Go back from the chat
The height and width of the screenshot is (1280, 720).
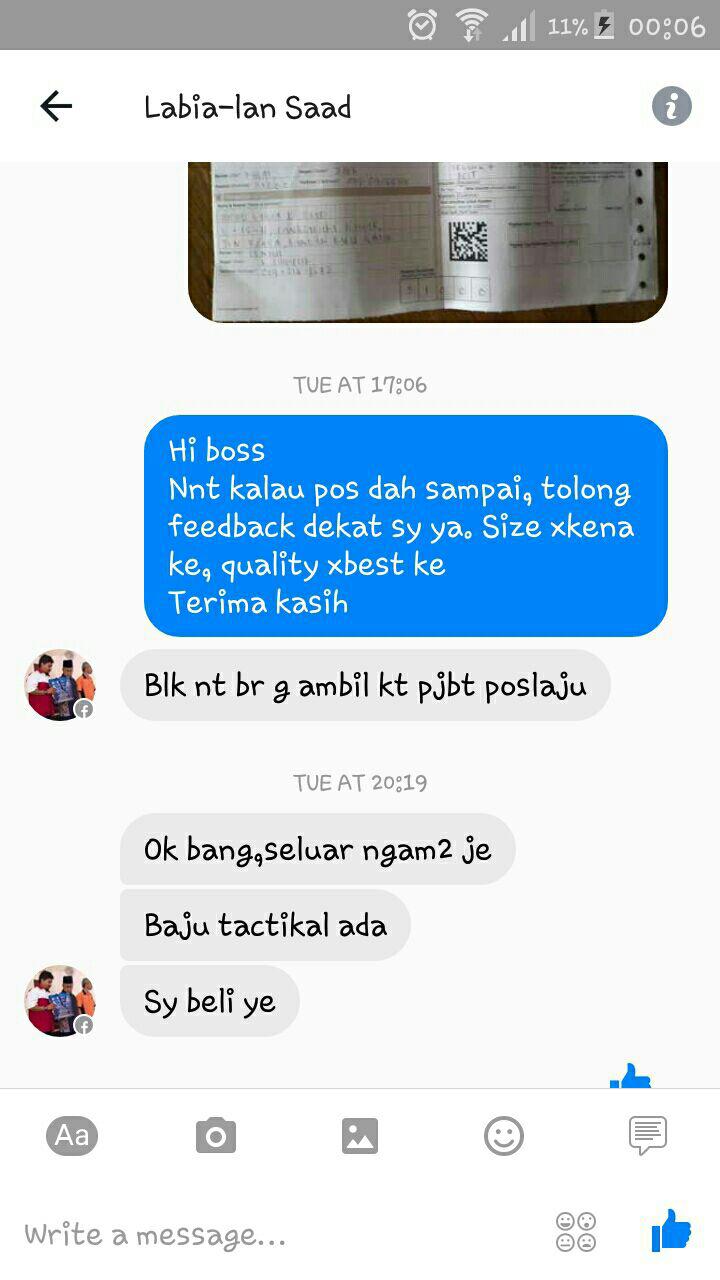pos(56,106)
